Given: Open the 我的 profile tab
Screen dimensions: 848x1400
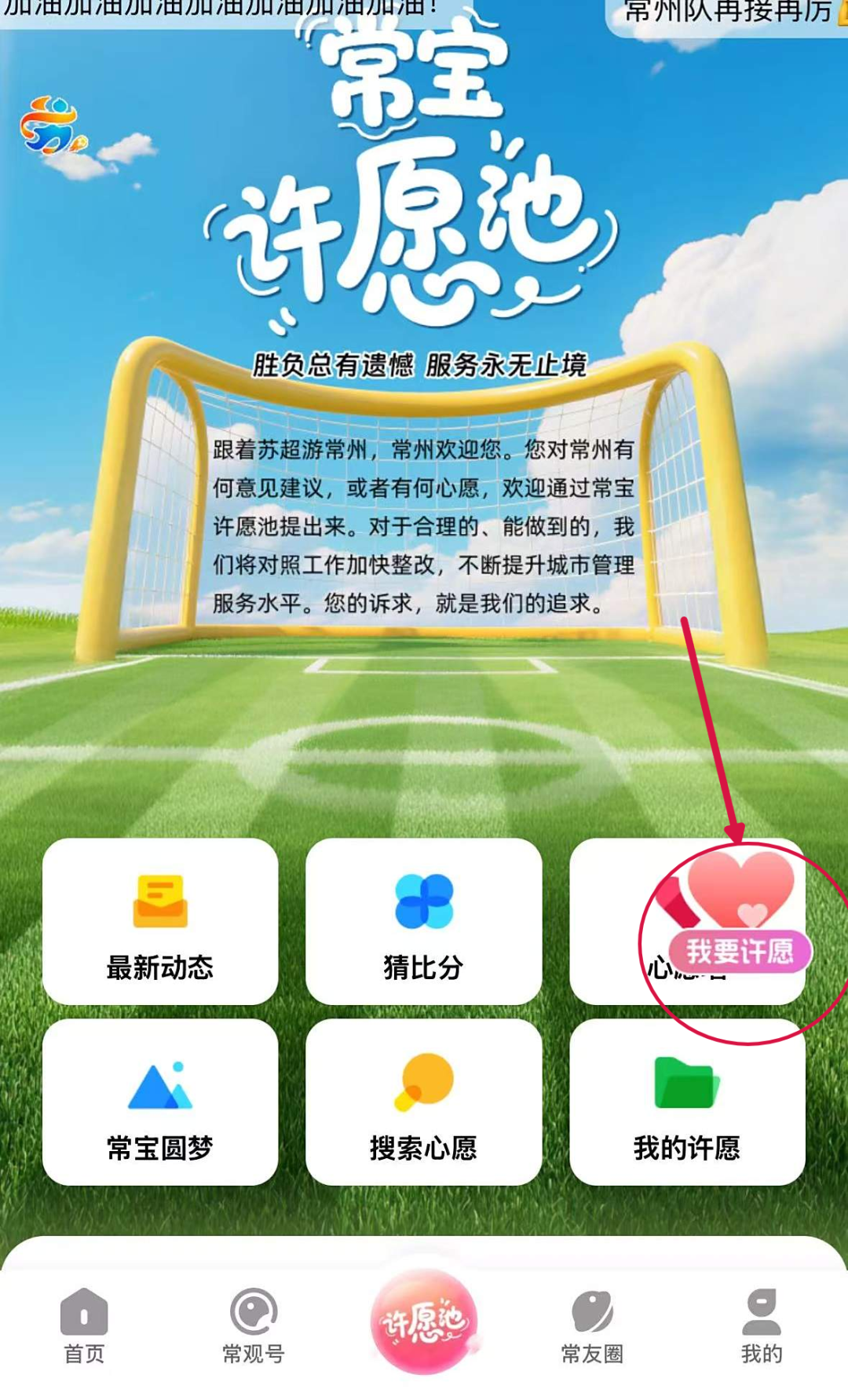Looking at the screenshot, I should tap(761, 1325).
